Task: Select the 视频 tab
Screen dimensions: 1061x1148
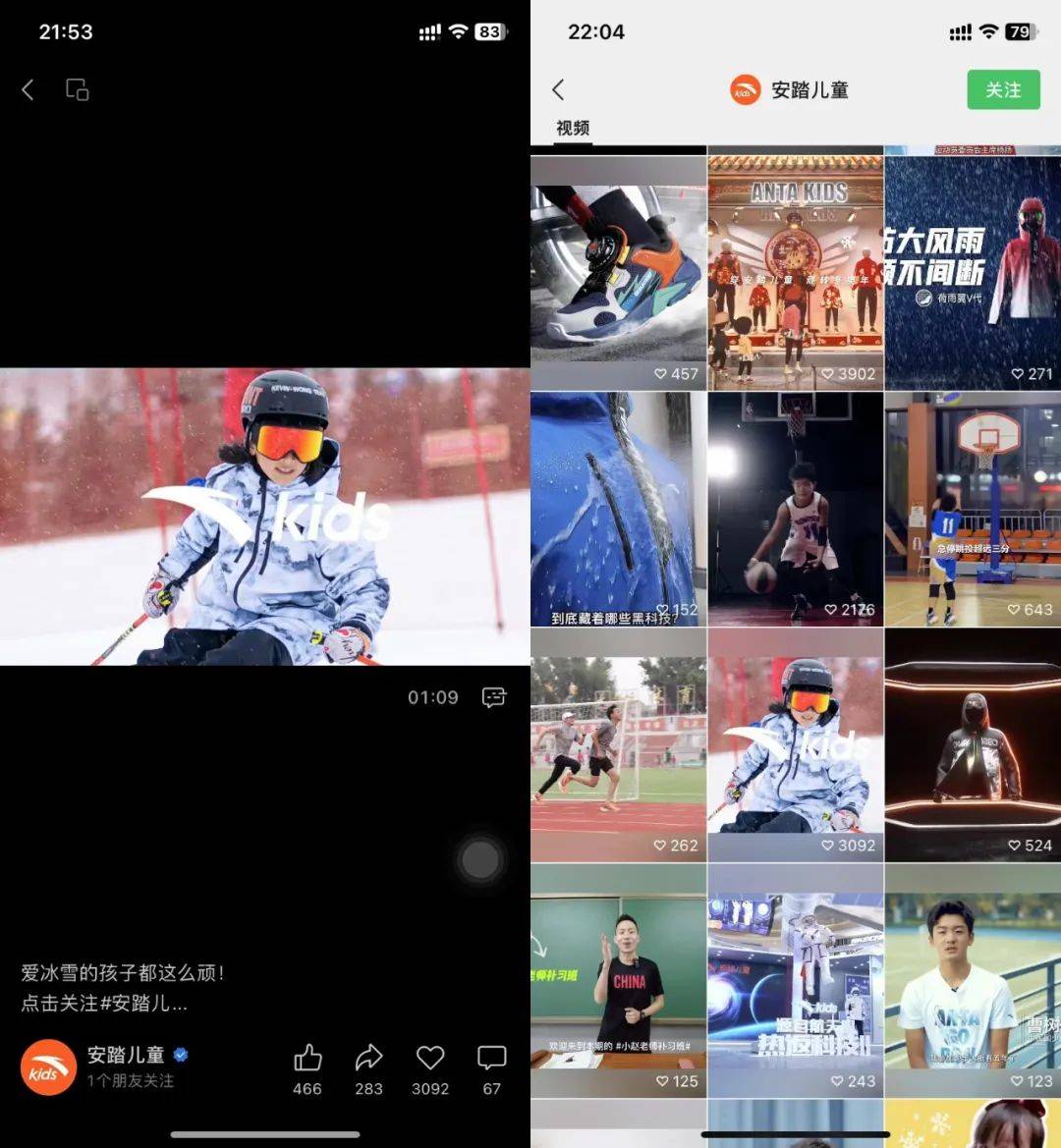Action: [573, 129]
